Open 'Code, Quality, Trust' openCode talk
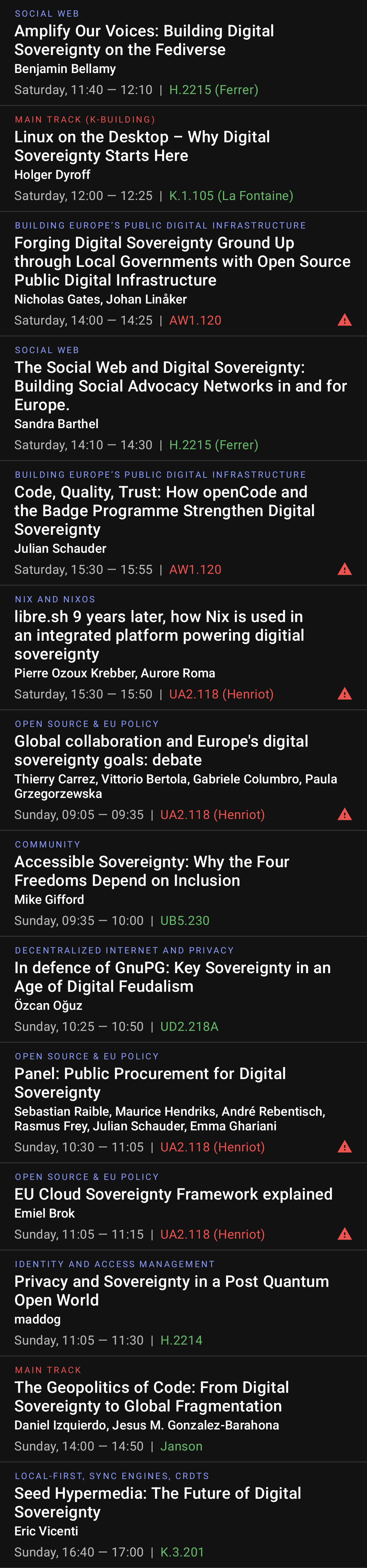This screenshot has width=367, height=1568. (164, 510)
